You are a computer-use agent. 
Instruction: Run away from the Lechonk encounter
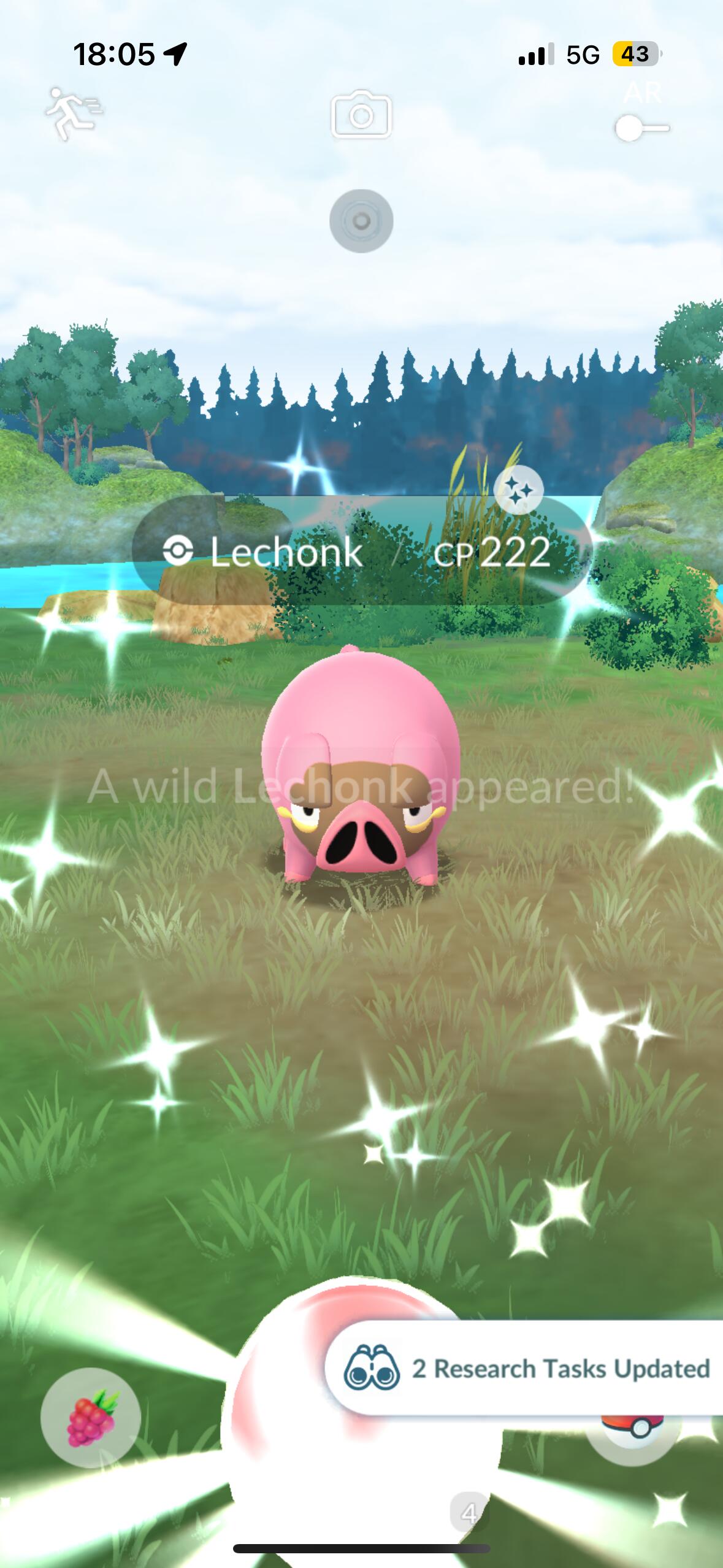[x=74, y=114]
